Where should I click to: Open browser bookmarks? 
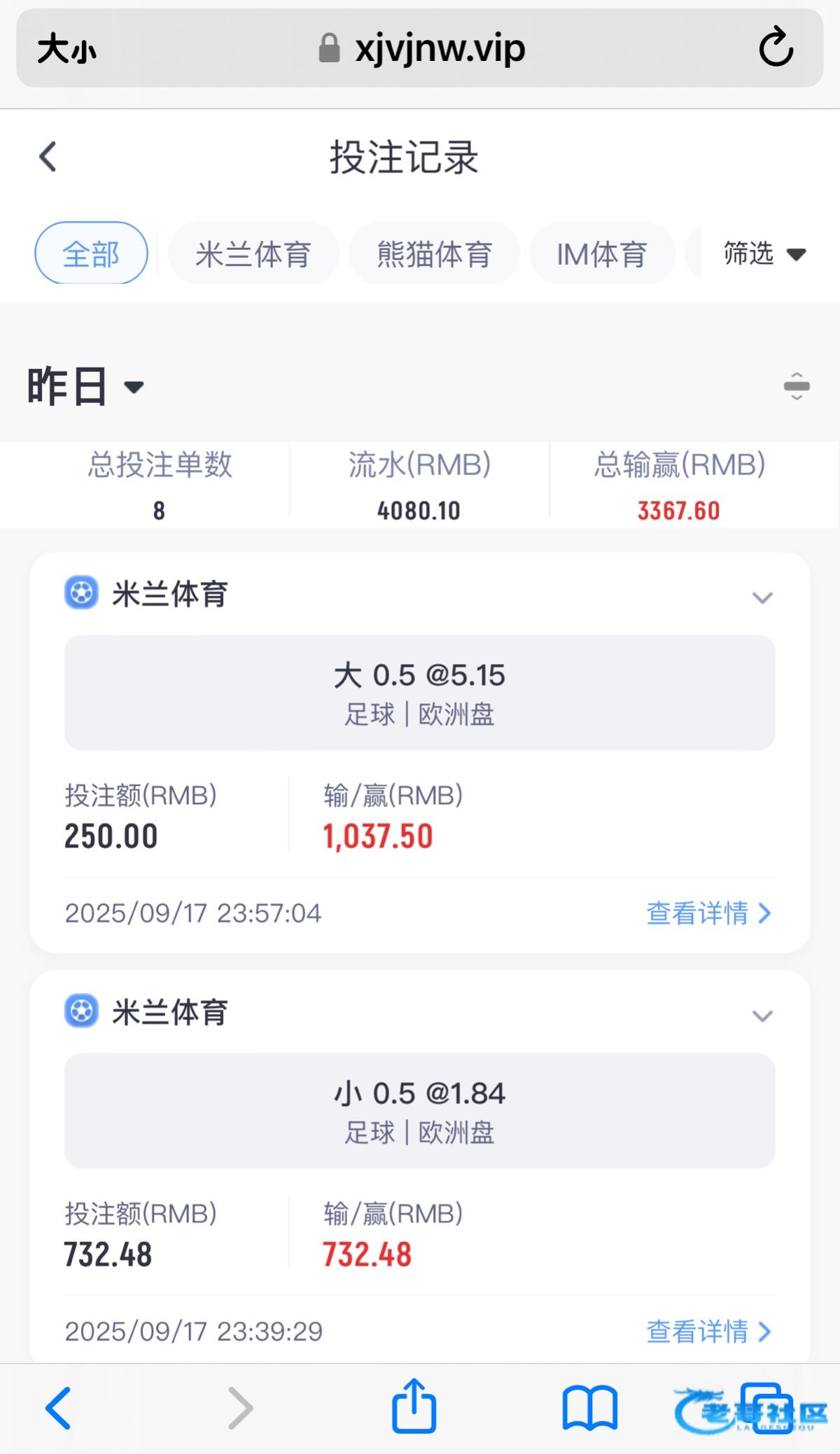click(589, 1408)
